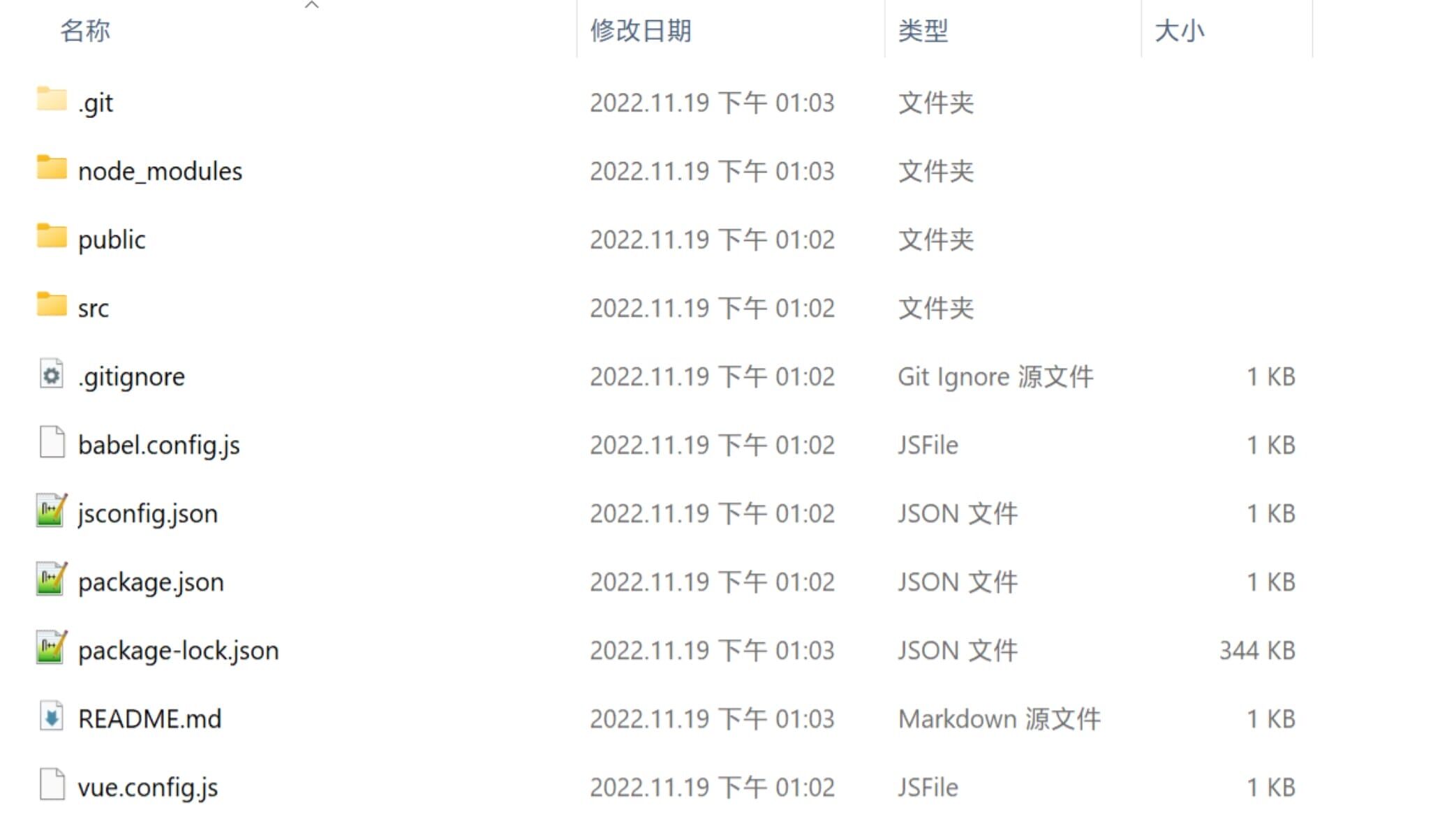The height and width of the screenshot is (819, 1456).
Task: Select the vue.config.js file
Action: [147, 788]
